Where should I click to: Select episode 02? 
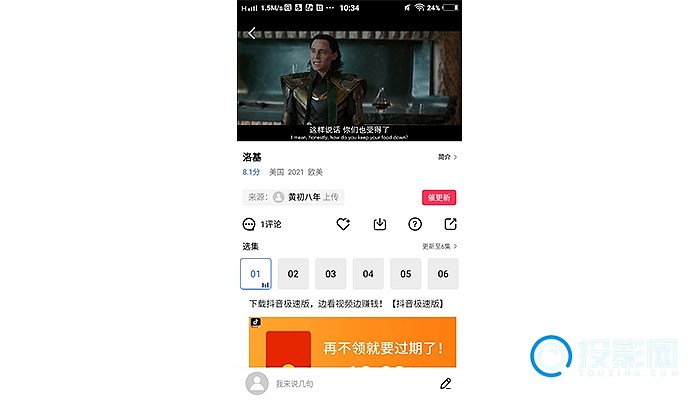click(293, 273)
